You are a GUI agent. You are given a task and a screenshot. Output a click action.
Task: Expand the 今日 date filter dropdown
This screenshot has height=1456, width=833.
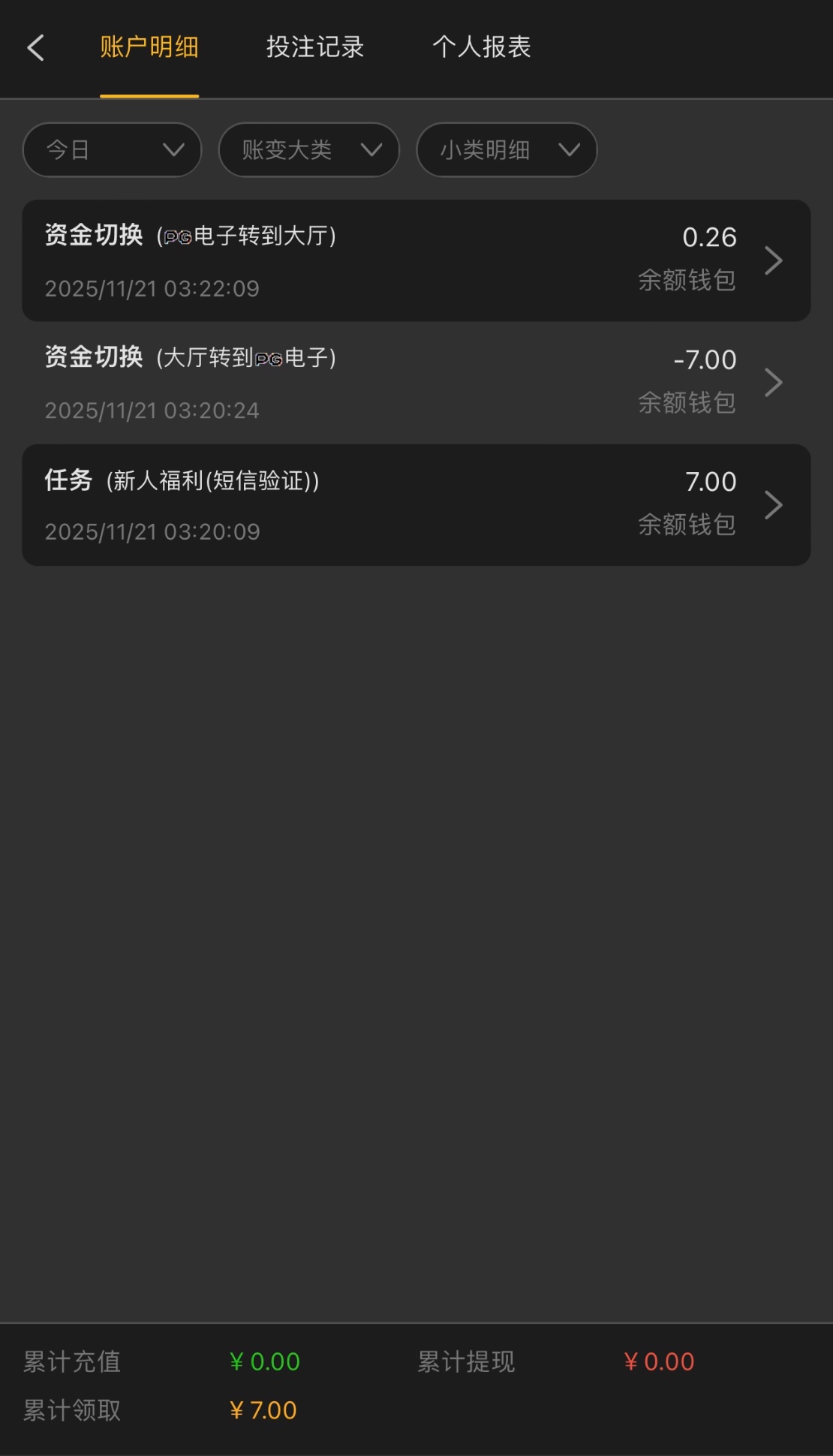pyautogui.click(x=113, y=150)
